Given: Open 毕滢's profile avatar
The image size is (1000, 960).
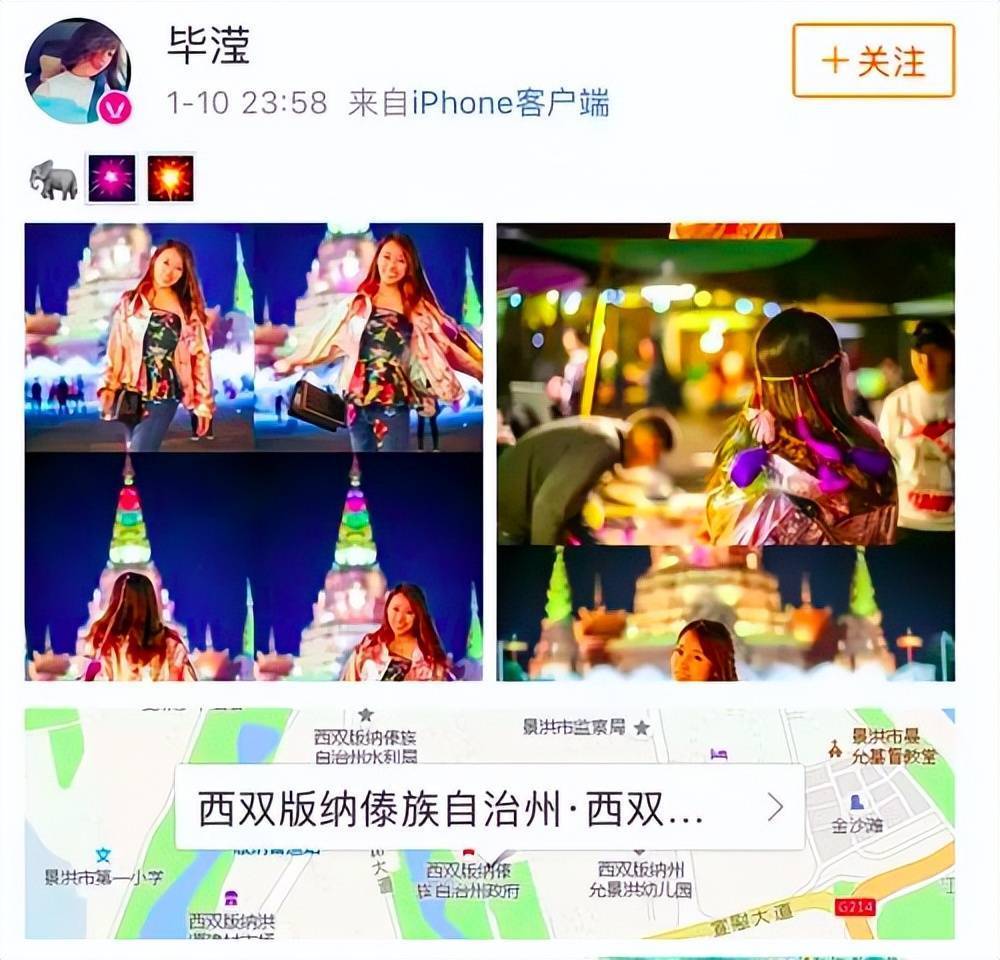Looking at the screenshot, I should coord(78,72).
